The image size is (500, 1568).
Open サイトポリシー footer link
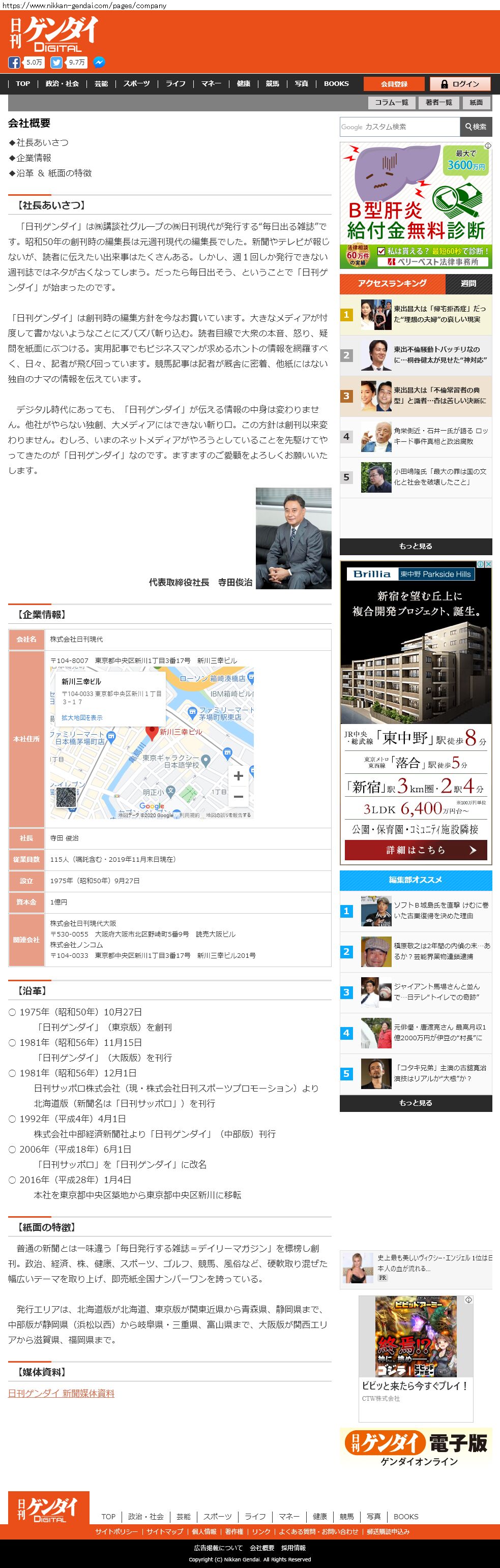coord(115,1531)
